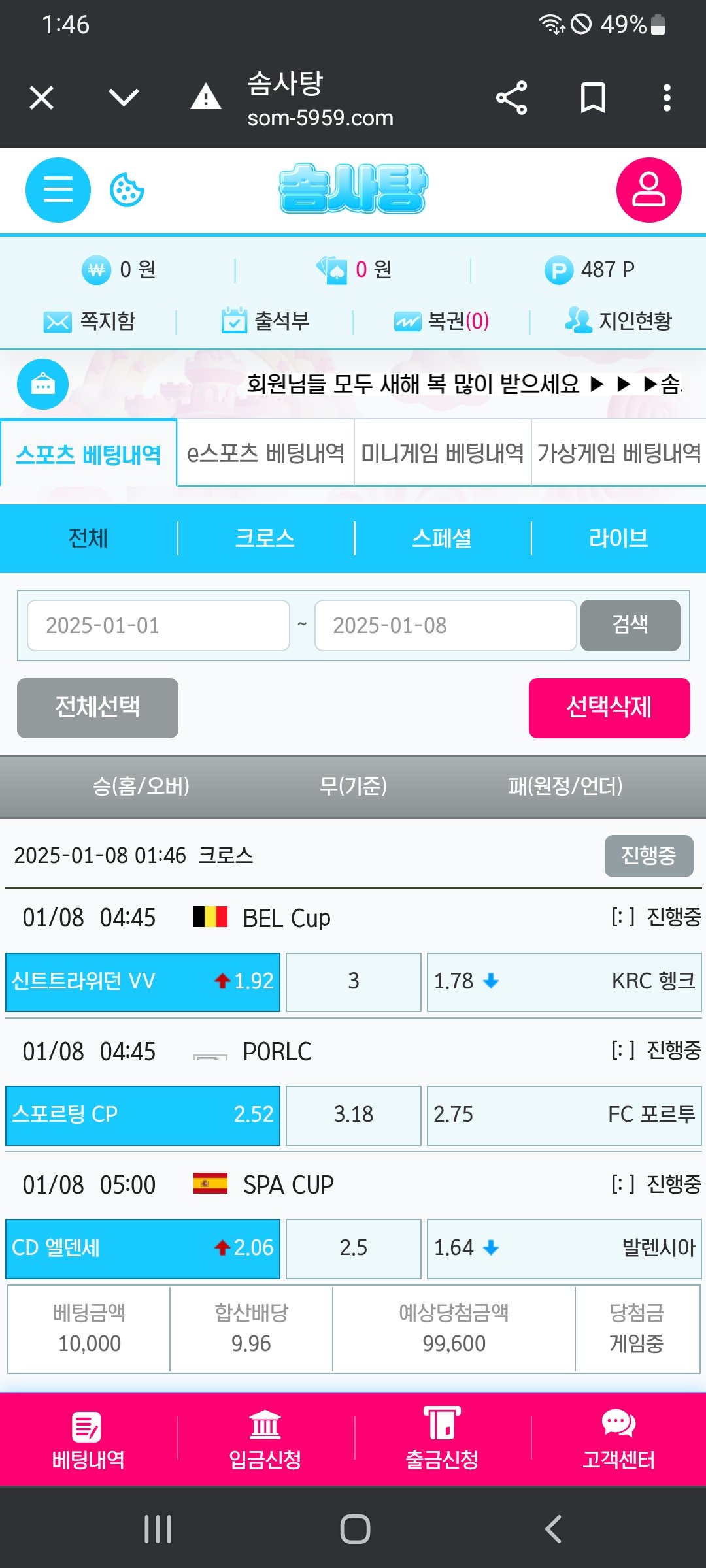Select the 라이브 filter
Image resolution: width=706 pixels, height=1568 pixels.
618,538
